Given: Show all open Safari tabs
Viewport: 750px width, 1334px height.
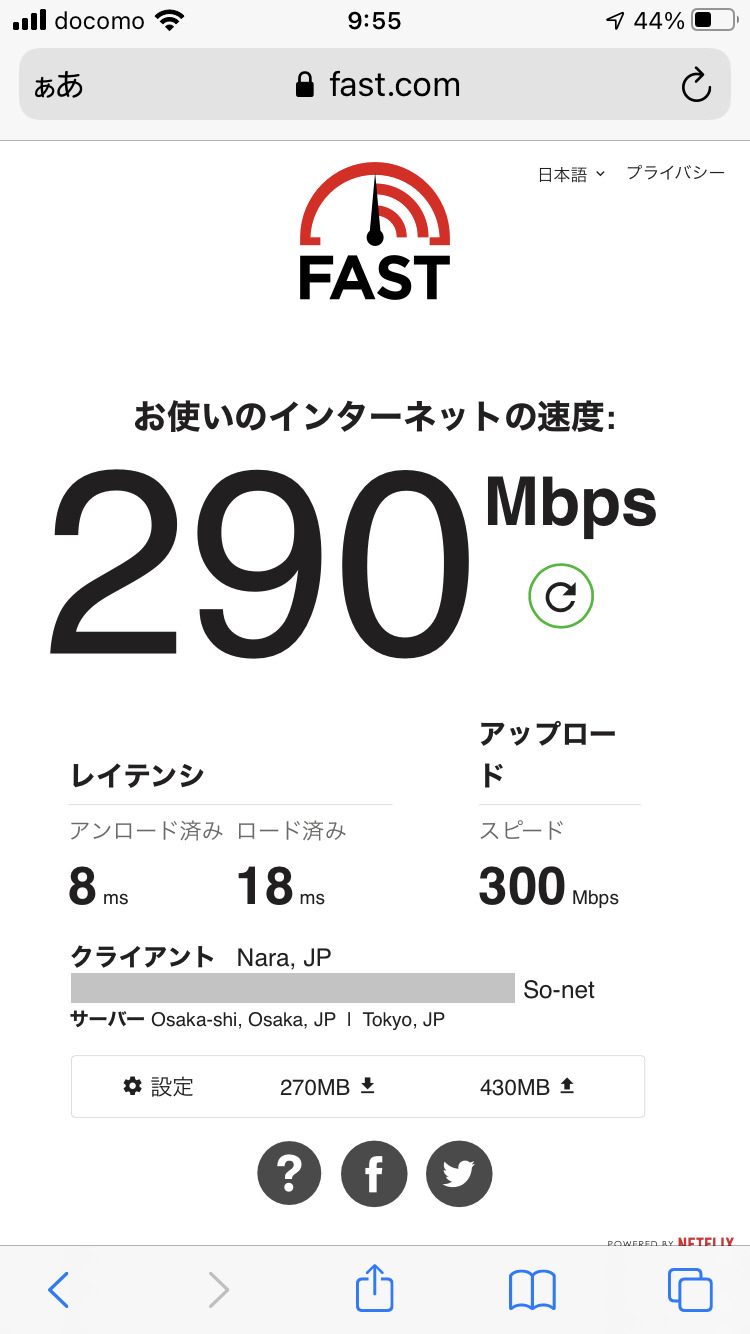Looking at the screenshot, I should (690, 1290).
